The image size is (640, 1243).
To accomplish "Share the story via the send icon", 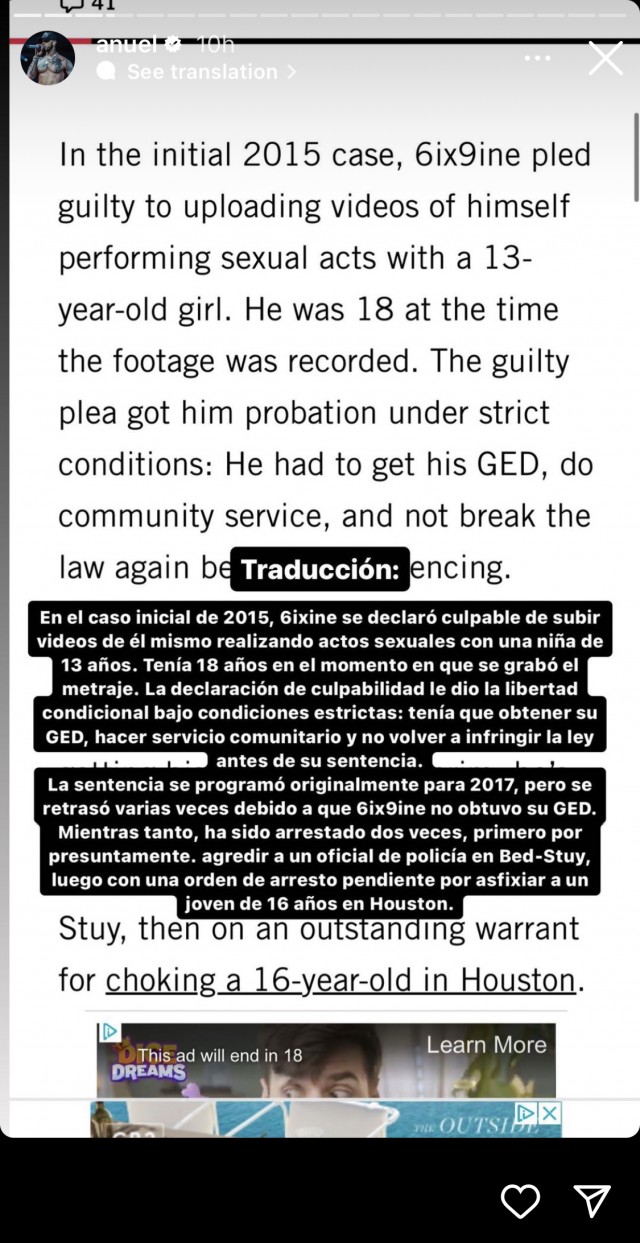I will [592, 1200].
